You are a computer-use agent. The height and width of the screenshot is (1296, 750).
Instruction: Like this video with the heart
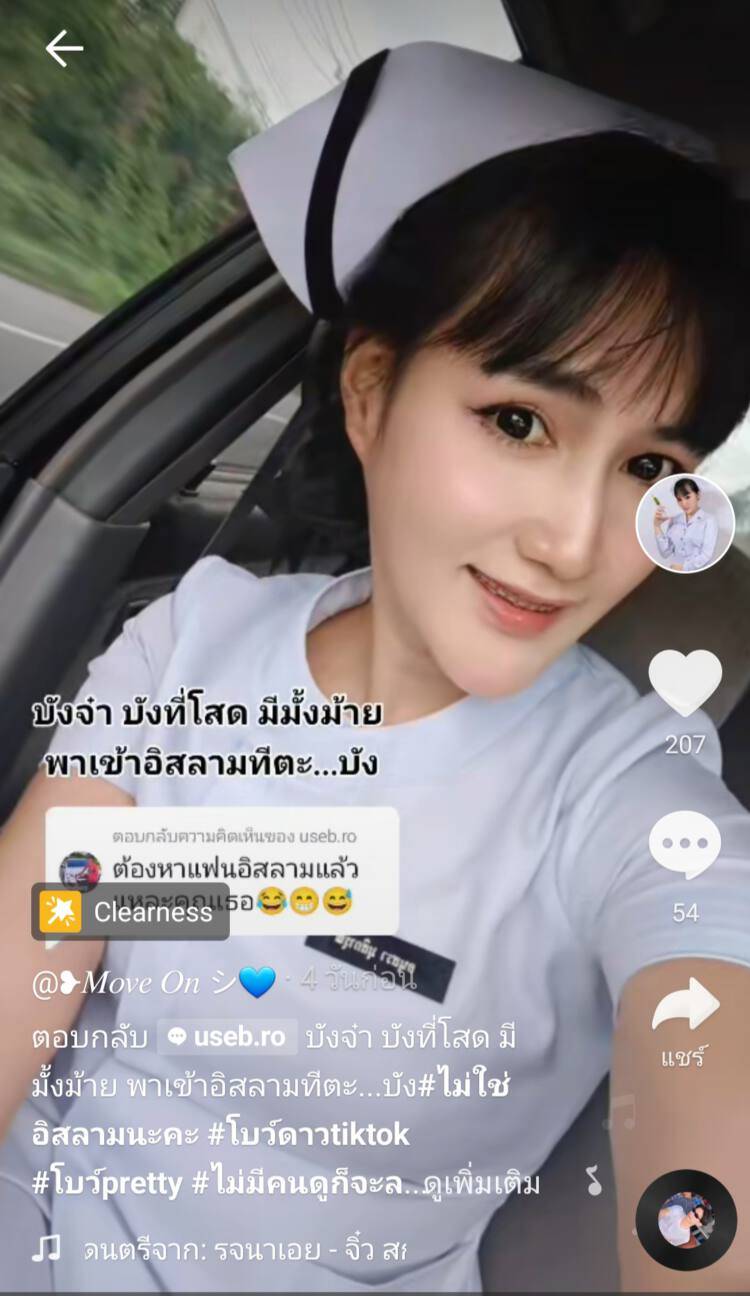(685, 683)
